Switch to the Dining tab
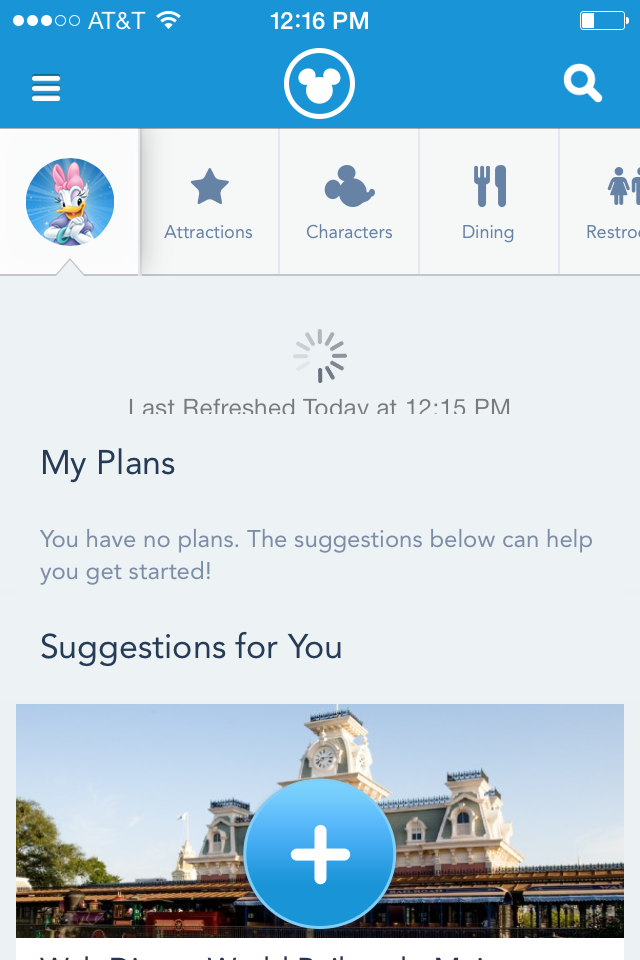The image size is (640, 960). (x=489, y=203)
